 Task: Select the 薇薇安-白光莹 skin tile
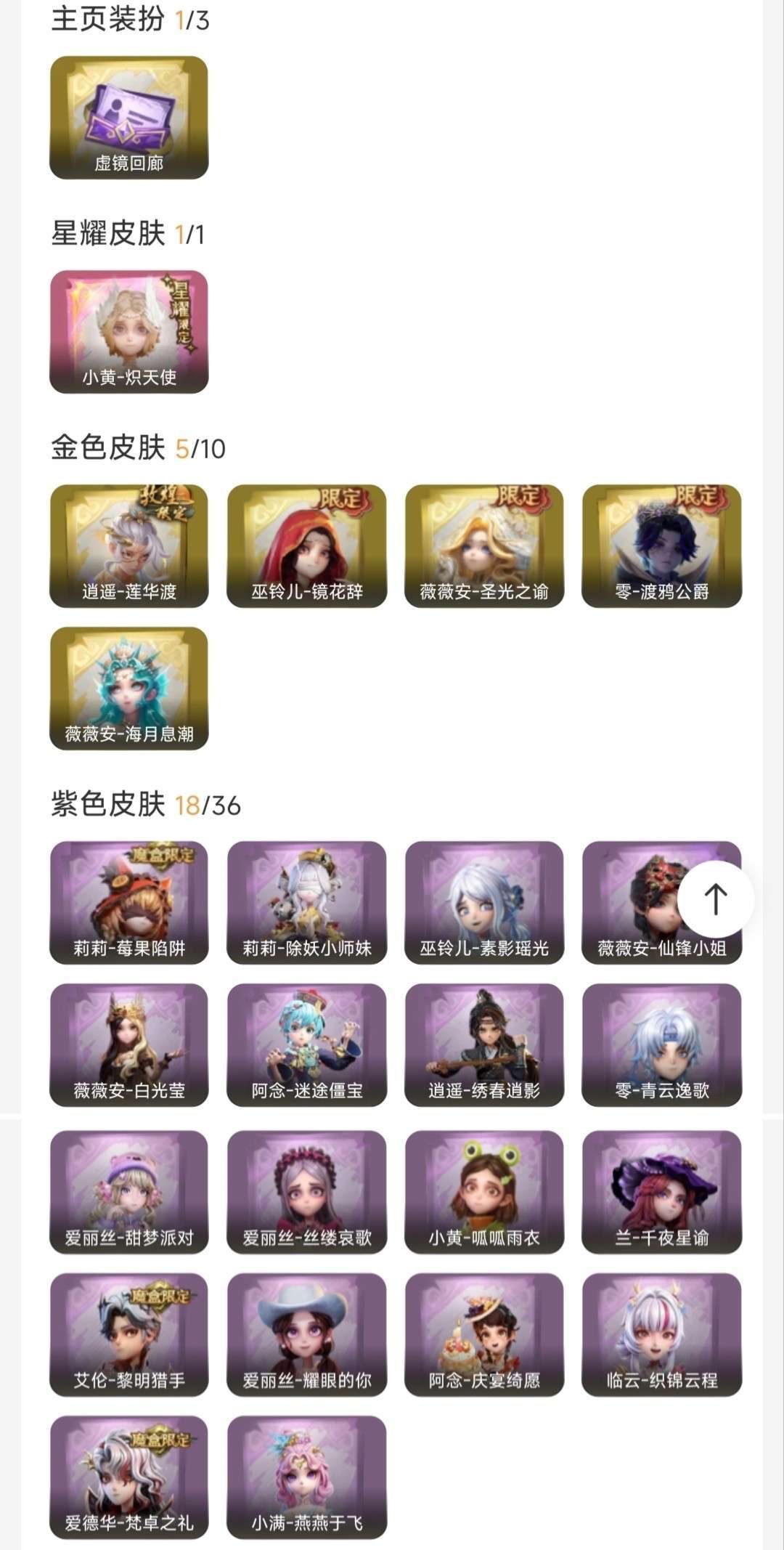pos(129,1045)
